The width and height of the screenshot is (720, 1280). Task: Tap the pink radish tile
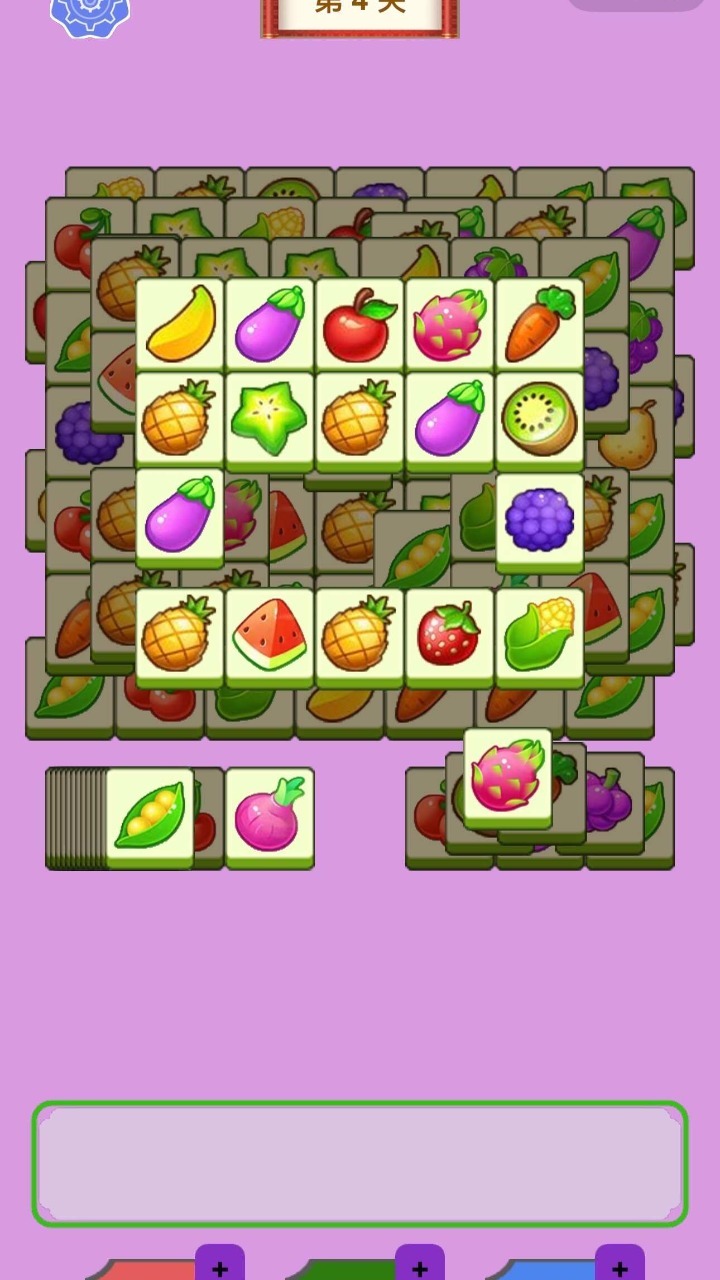coord(270,816)
